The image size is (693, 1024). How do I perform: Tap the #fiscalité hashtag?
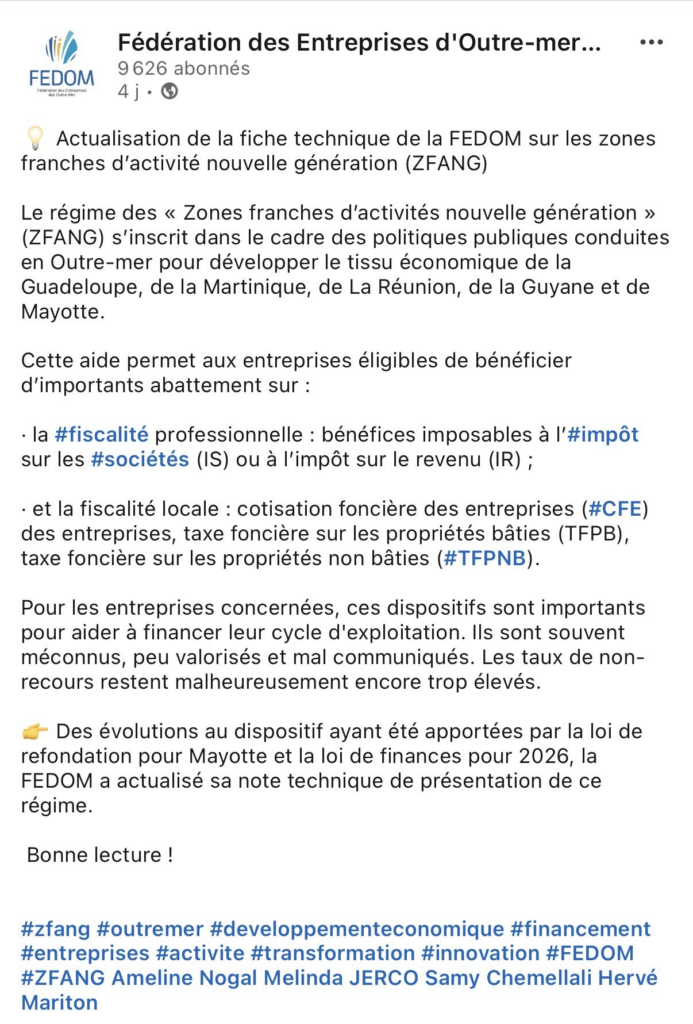[102, 434]
